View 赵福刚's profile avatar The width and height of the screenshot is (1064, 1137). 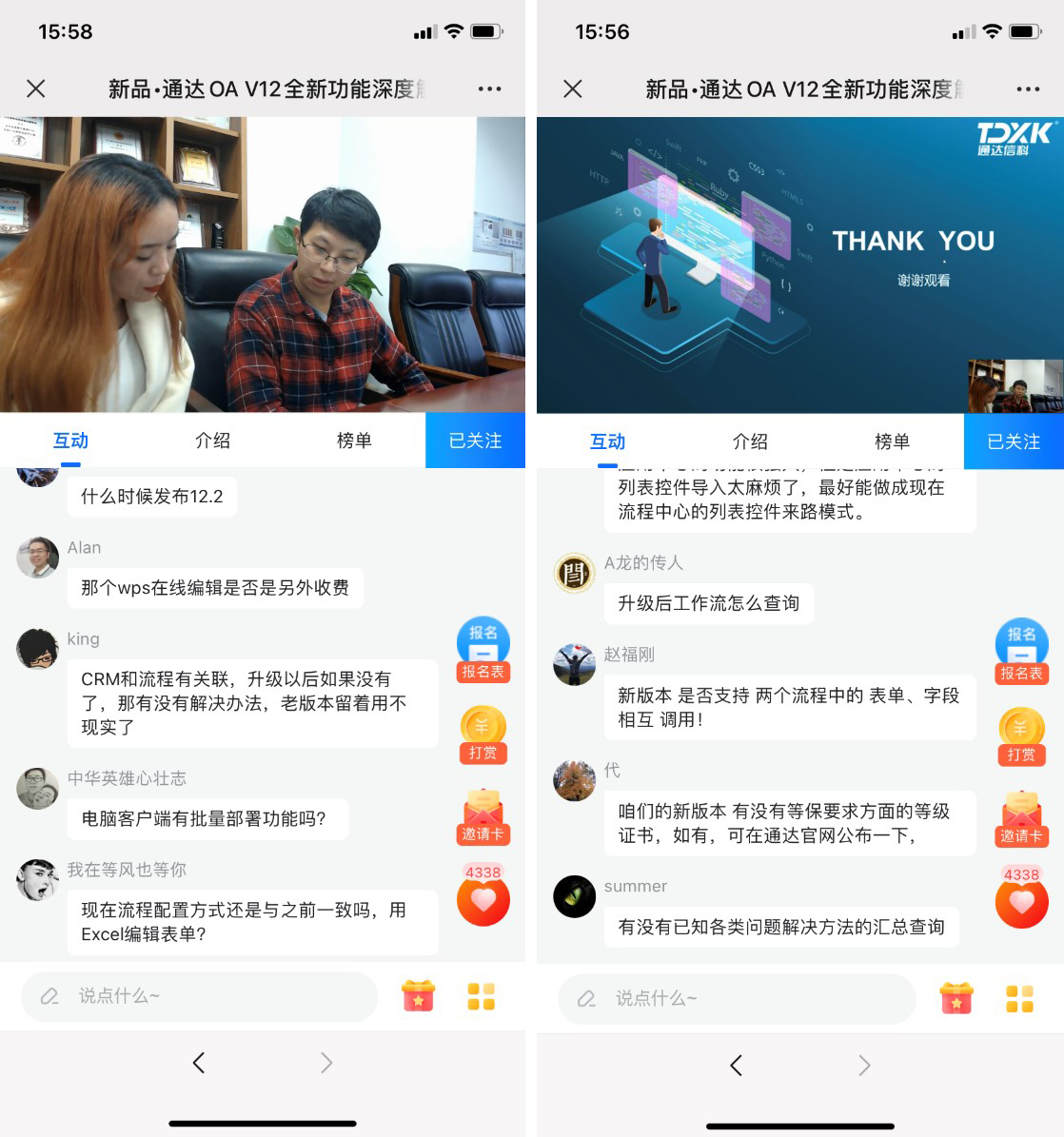[x=574, y=664]
